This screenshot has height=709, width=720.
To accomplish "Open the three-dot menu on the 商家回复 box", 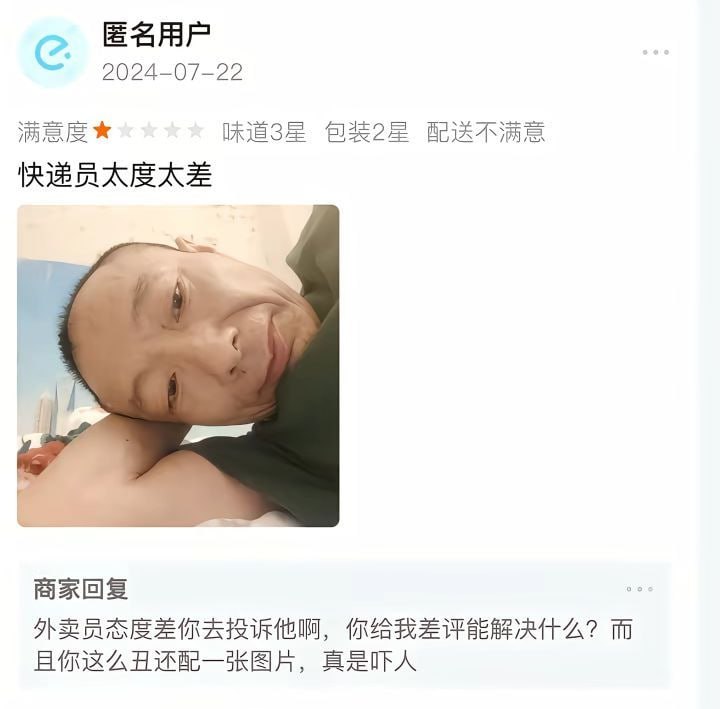I will click(639, 589).
